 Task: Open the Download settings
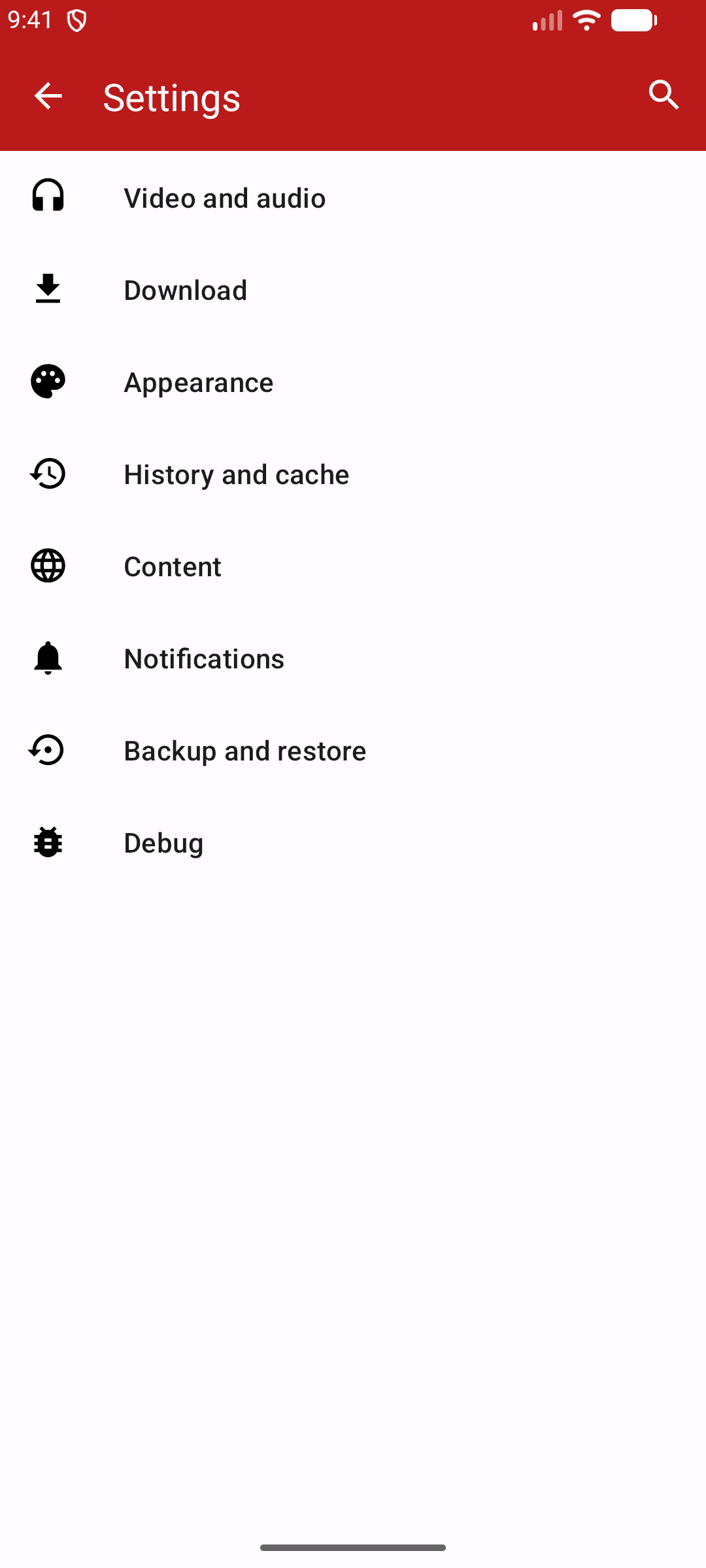click(x=186, y=290)
